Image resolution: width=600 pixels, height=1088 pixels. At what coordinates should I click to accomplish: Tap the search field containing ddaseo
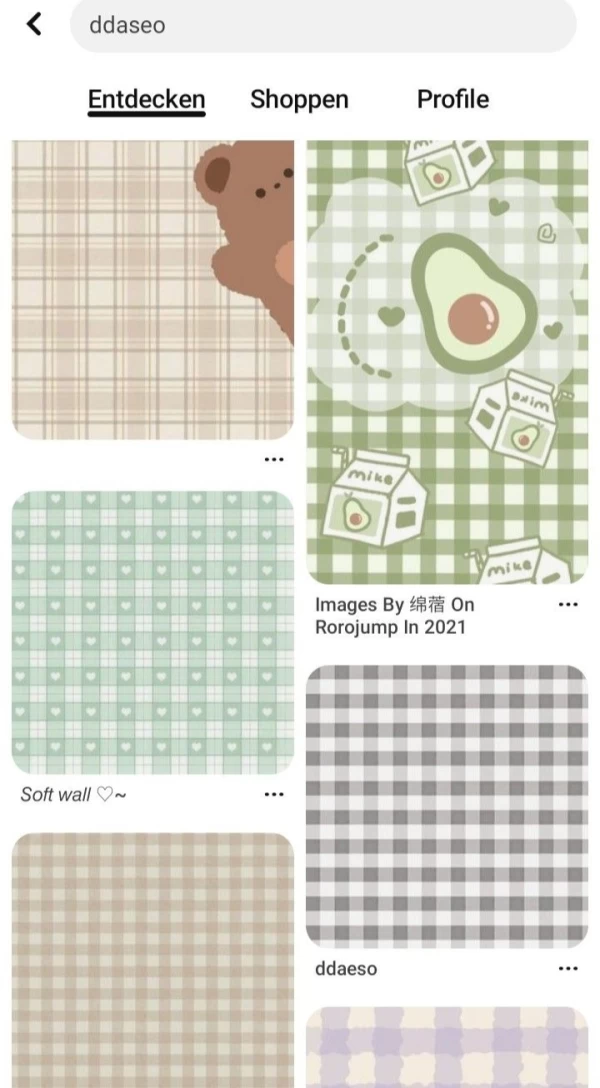(x=322, y=25)
